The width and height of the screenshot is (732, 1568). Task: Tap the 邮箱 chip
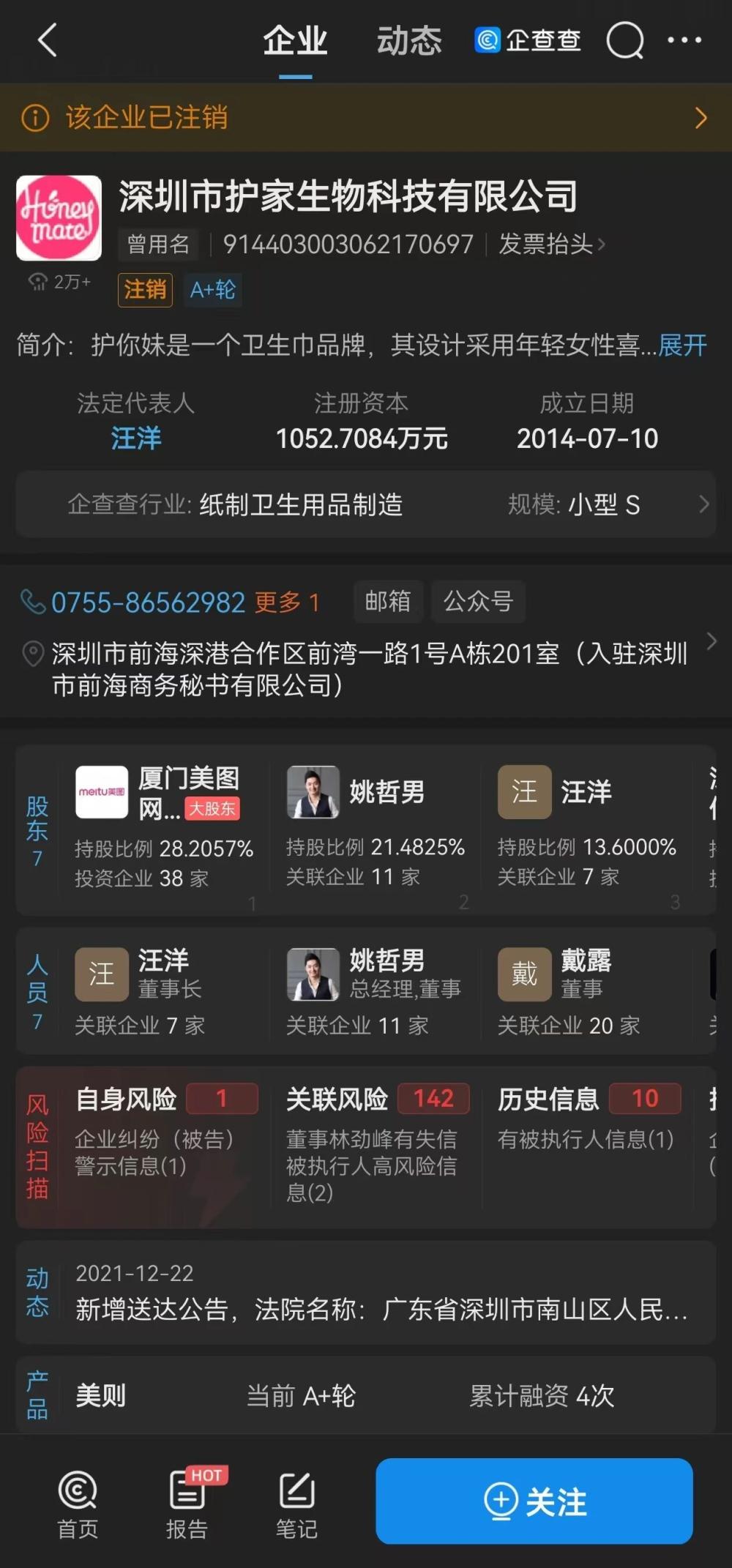click(x=388, y=602)
